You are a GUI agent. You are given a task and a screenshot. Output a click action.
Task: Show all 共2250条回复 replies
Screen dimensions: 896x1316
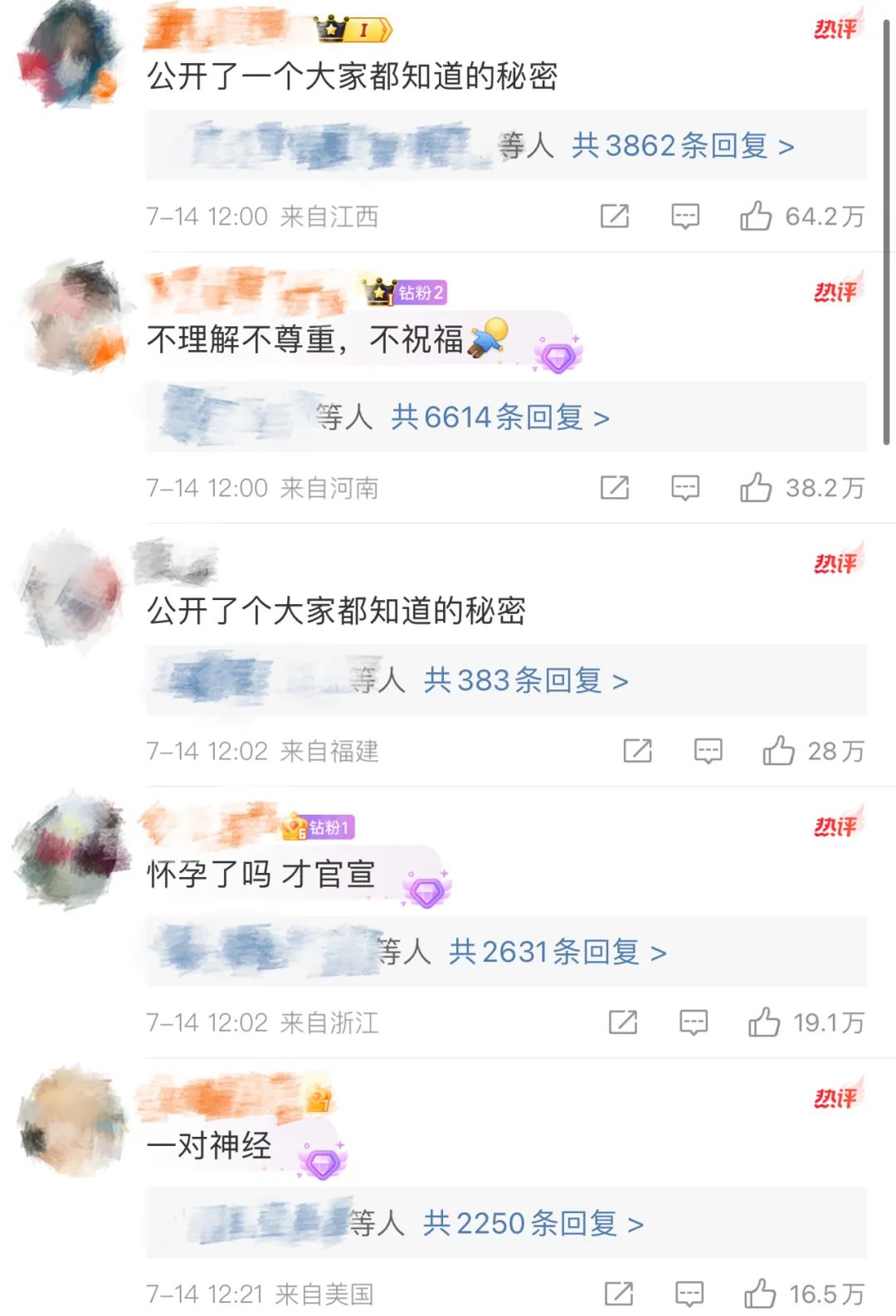[x=533, y=1223]
